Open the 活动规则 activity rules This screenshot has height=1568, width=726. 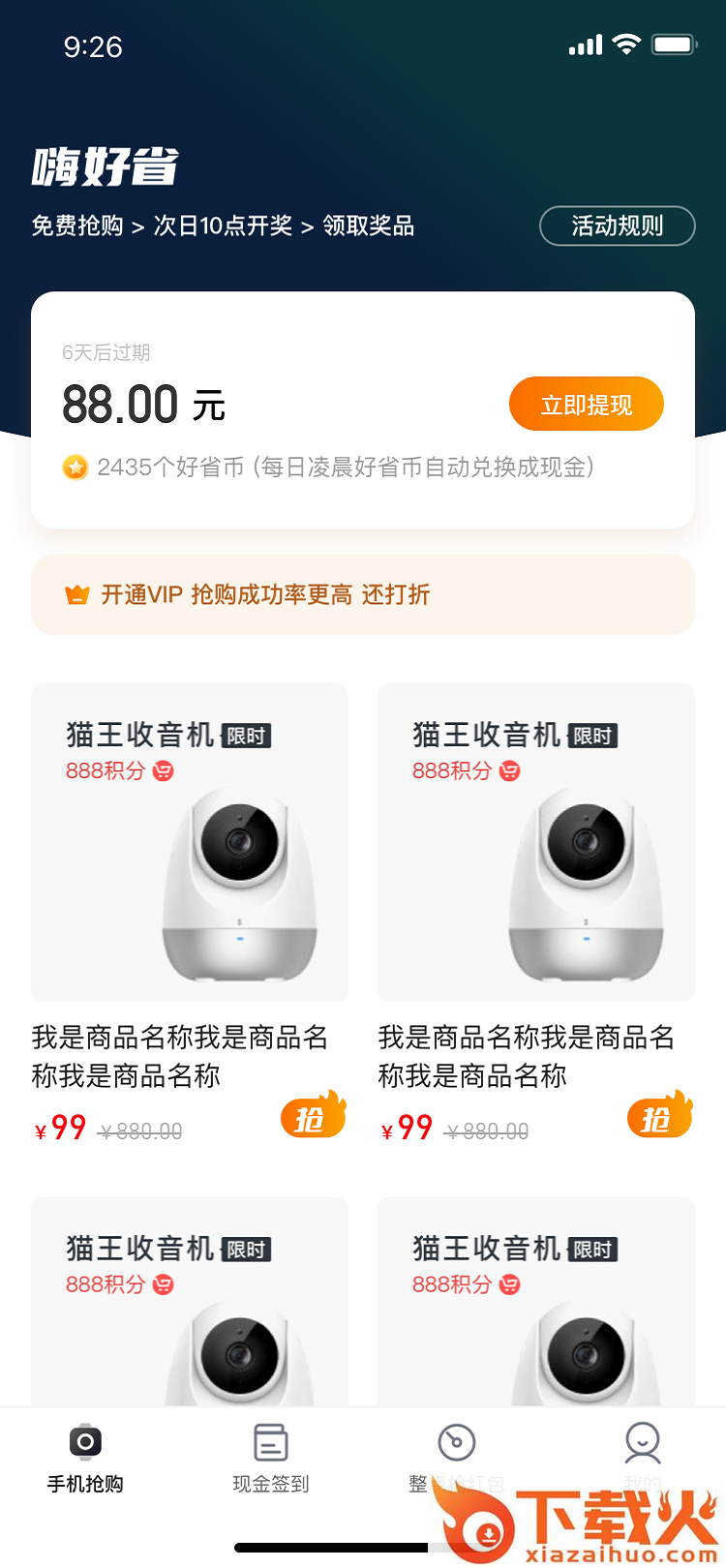617,226
